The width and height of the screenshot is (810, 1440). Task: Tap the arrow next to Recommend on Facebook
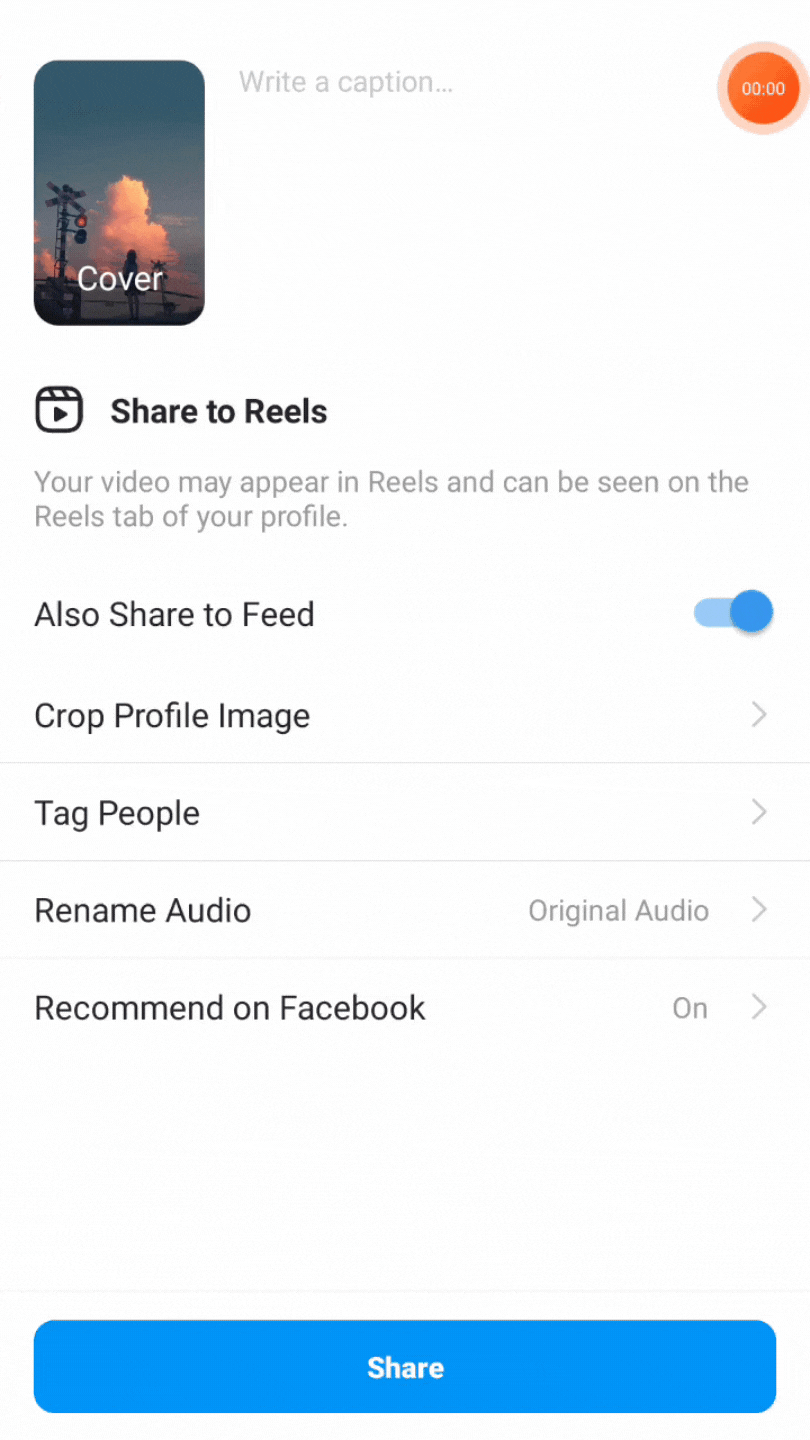point(758,1008)
